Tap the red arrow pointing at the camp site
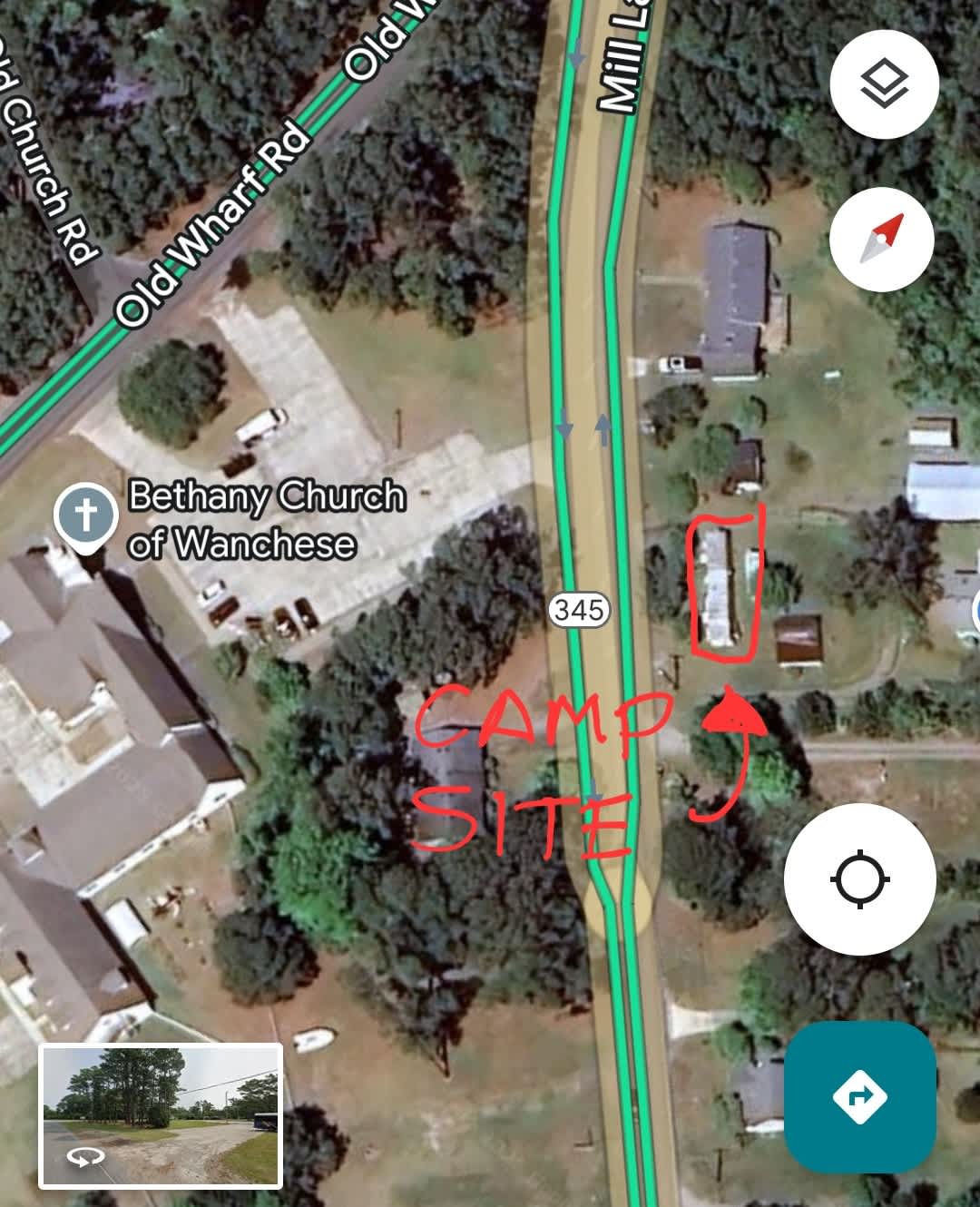 pos(735,717)
